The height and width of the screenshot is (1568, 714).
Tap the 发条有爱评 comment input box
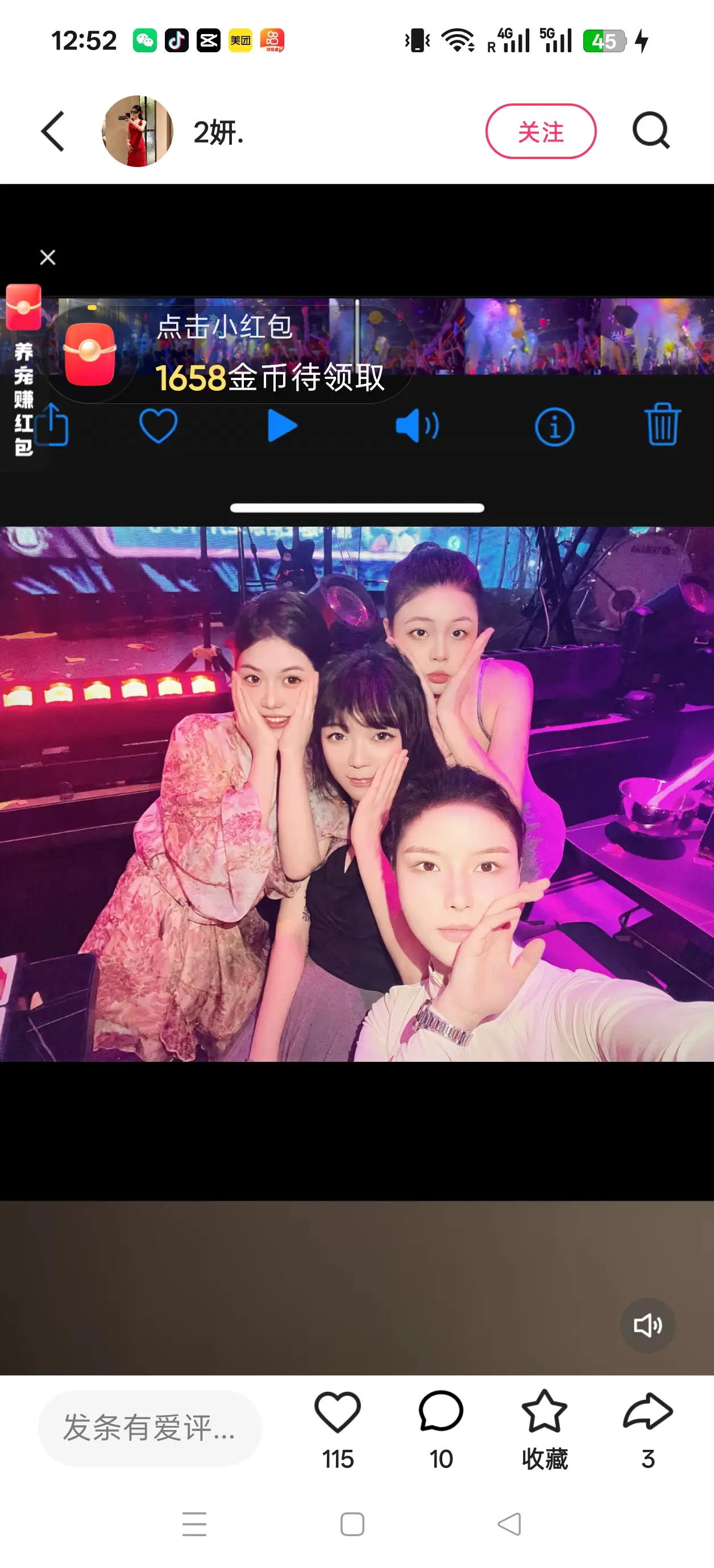150,1427
